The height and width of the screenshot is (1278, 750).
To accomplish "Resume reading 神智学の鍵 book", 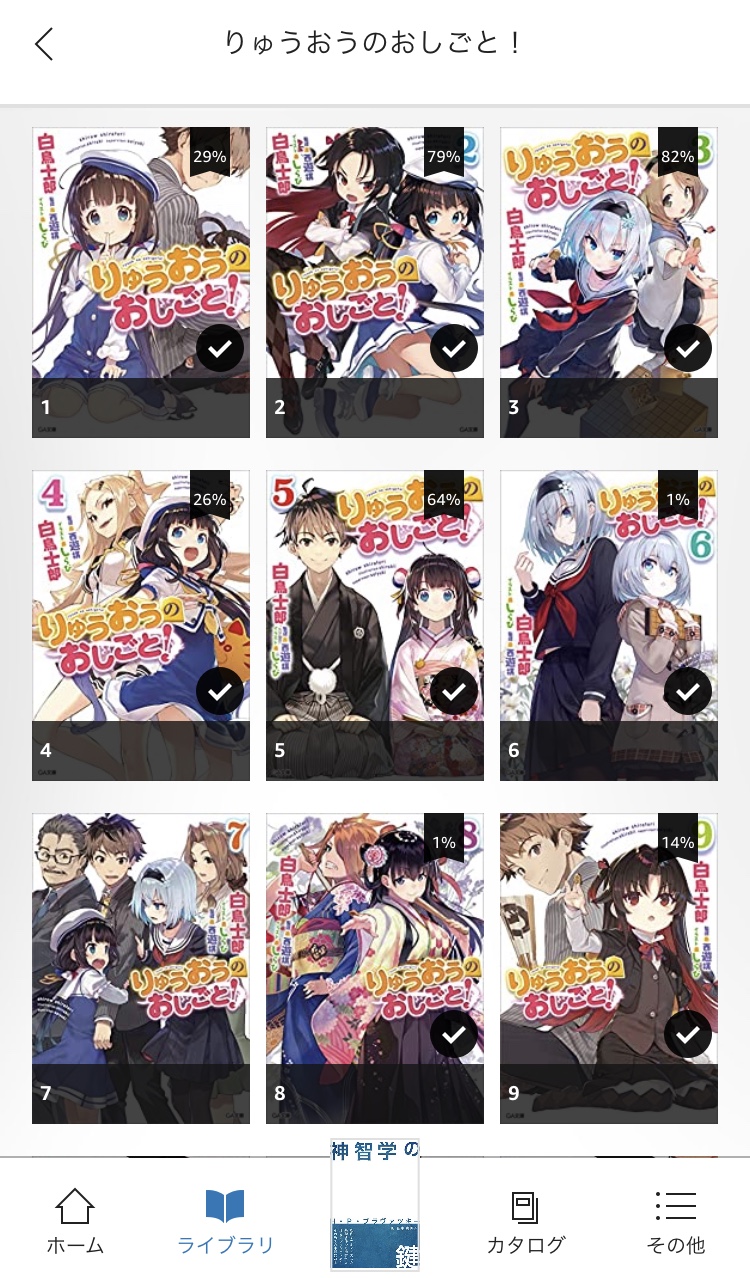I will [x=375, y=1204].
